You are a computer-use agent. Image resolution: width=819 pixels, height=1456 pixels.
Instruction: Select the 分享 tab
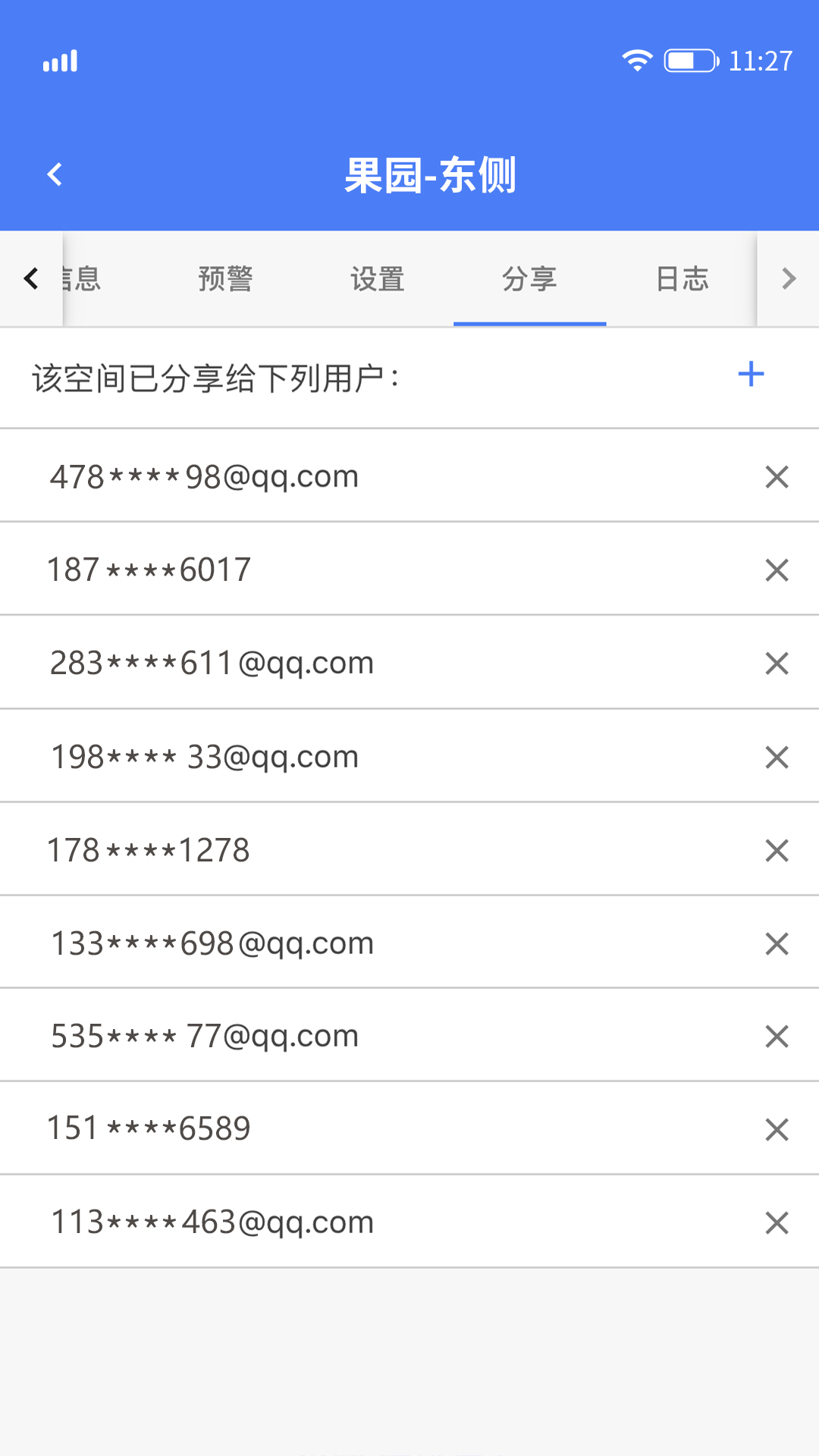(x=529, y=278)
